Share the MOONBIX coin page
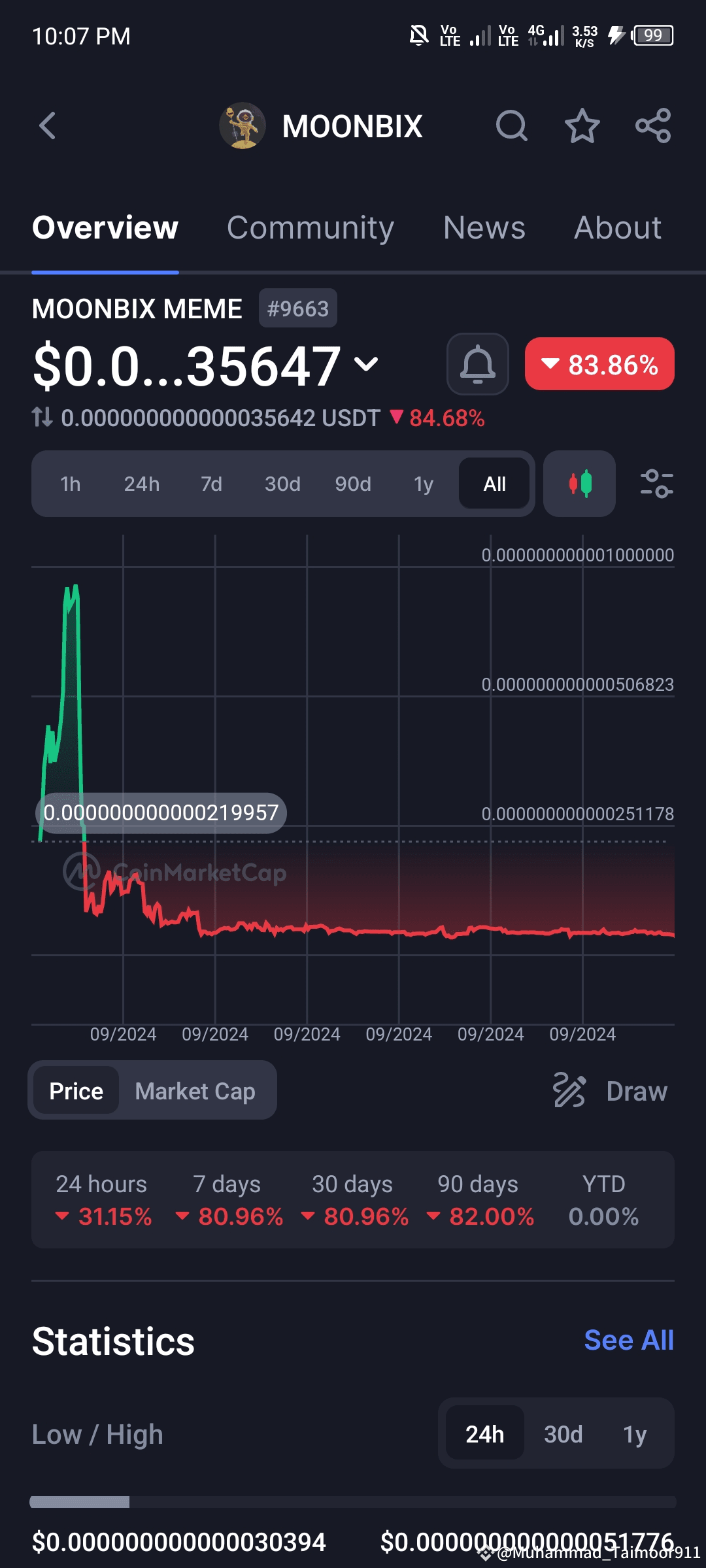The image size is (706, 1568). (x=653, y=126)
